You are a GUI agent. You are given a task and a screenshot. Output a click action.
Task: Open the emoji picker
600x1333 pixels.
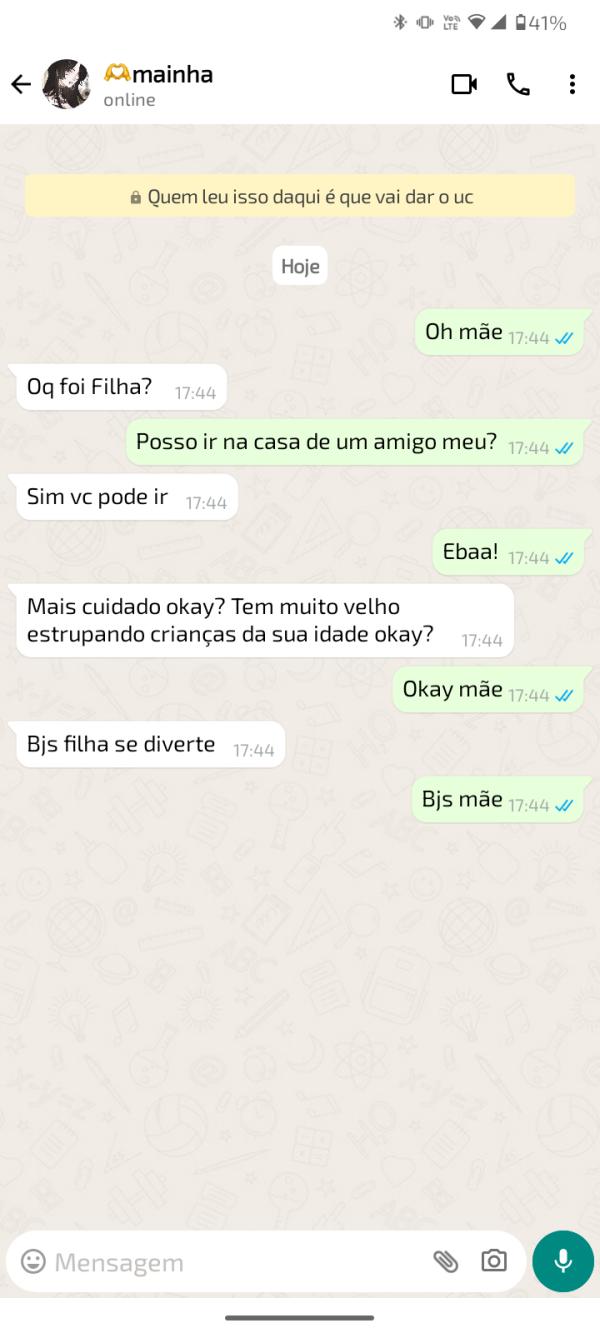(x=34, y=1262)
